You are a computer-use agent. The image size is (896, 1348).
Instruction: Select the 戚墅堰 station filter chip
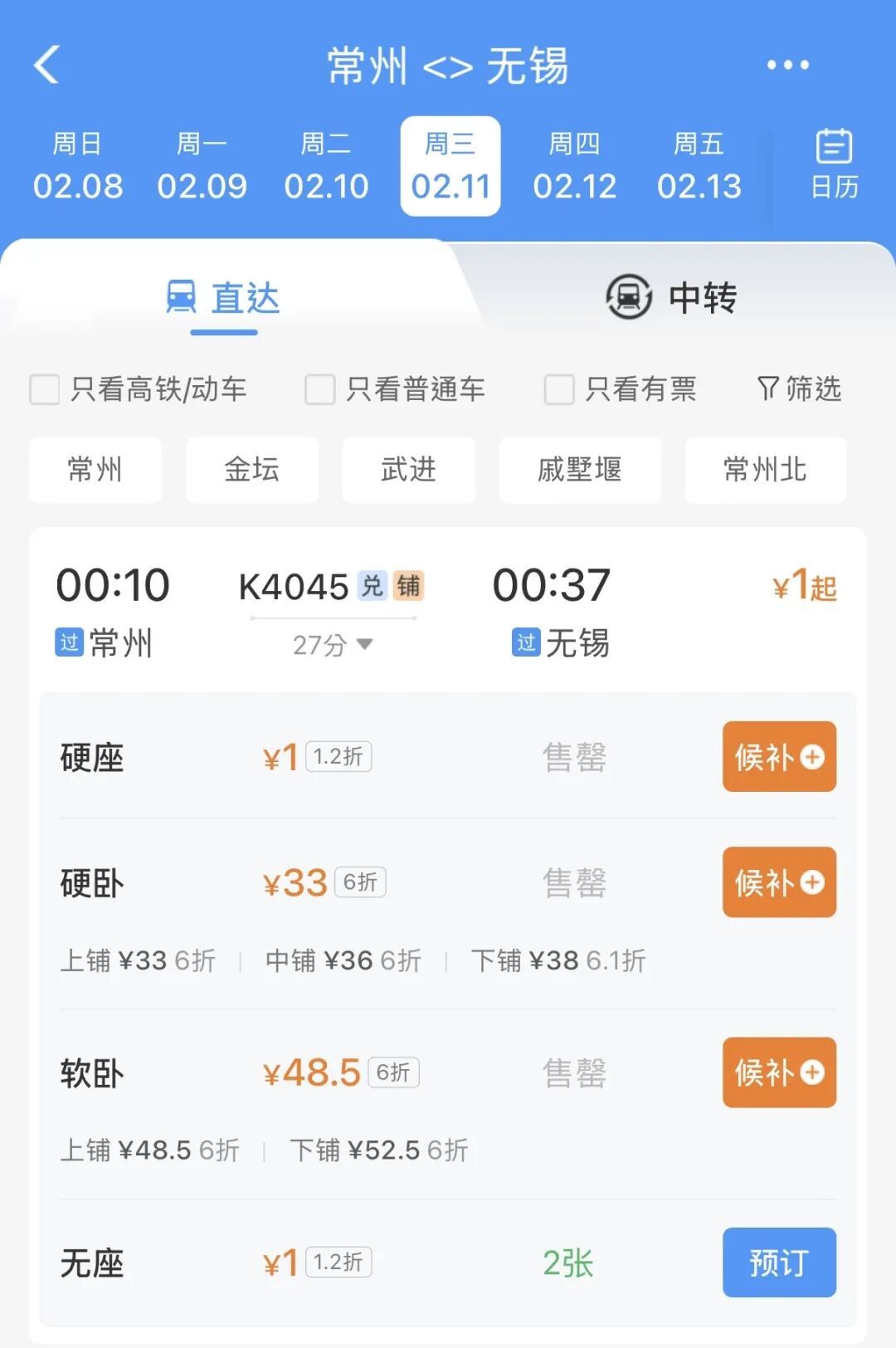580,470
